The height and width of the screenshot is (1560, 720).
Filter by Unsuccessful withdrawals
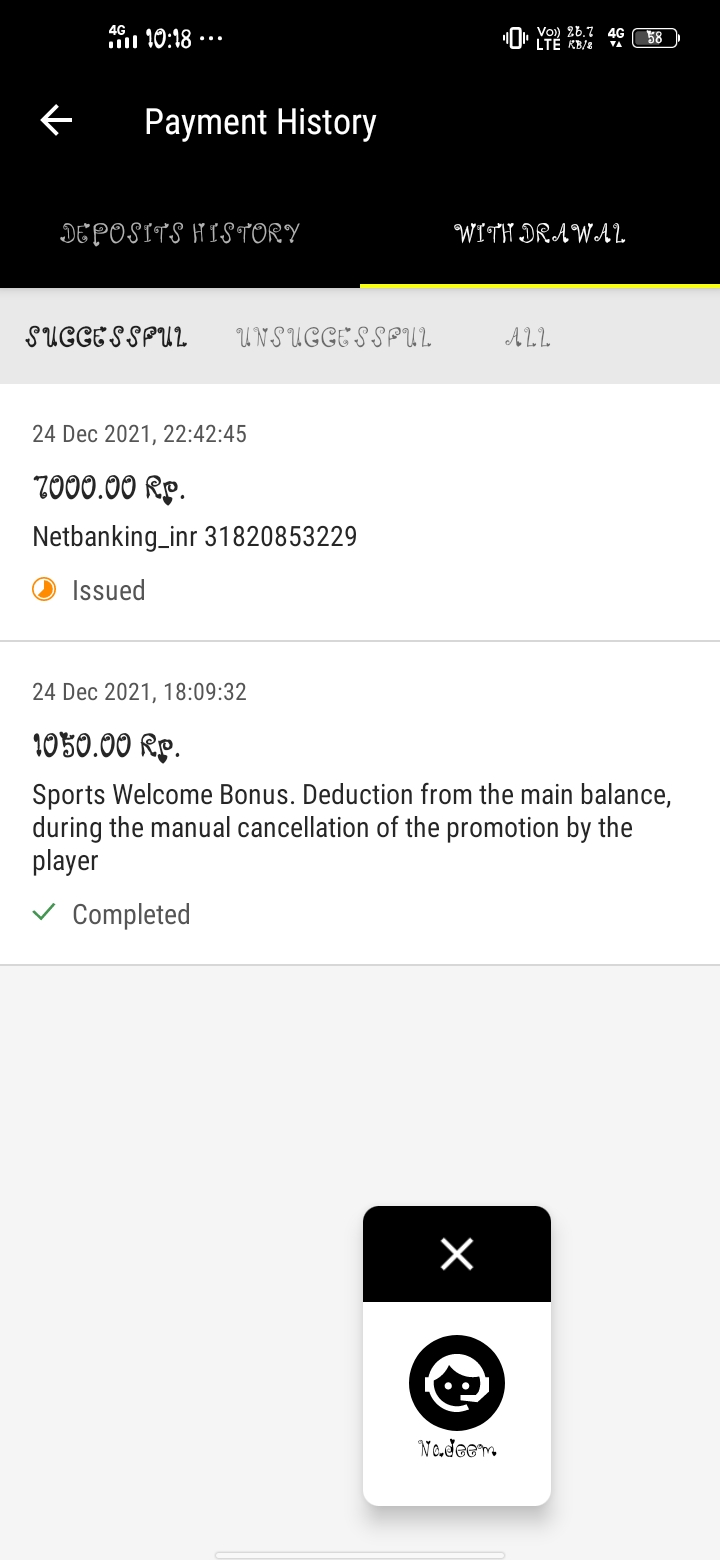pyautogui.click(x=334, y=338)
